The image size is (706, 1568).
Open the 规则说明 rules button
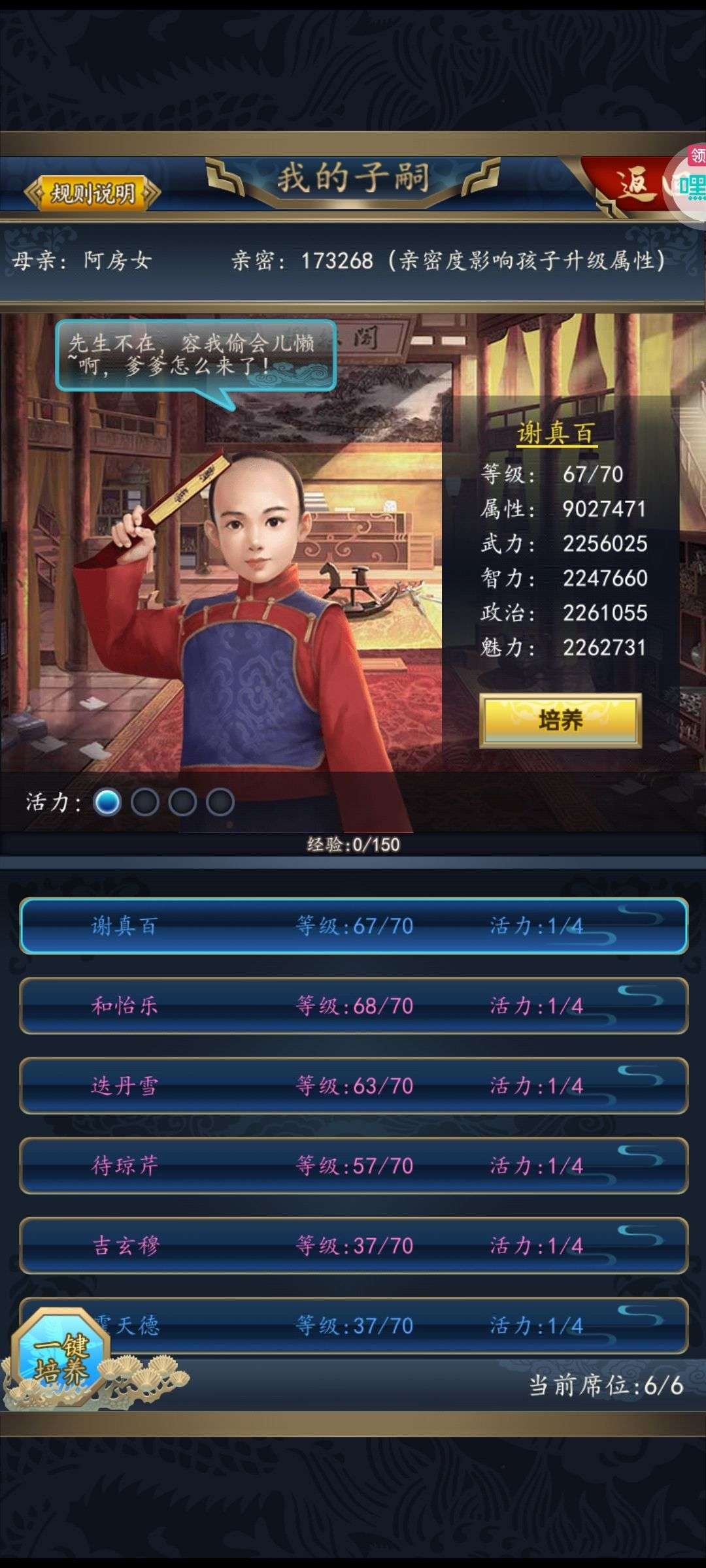92,193
